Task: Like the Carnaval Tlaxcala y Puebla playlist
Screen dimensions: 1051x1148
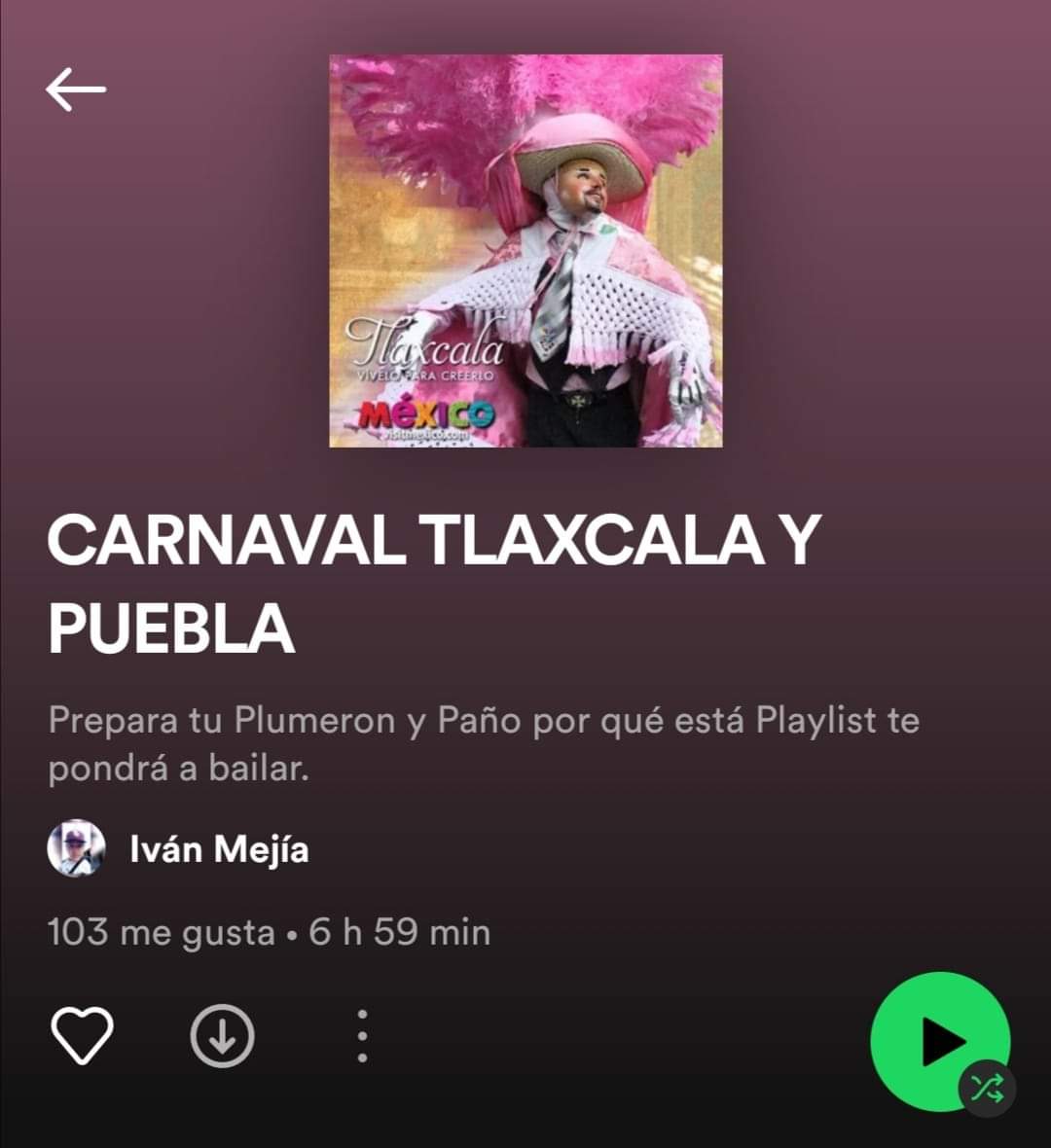Action: pos(82,1036)
